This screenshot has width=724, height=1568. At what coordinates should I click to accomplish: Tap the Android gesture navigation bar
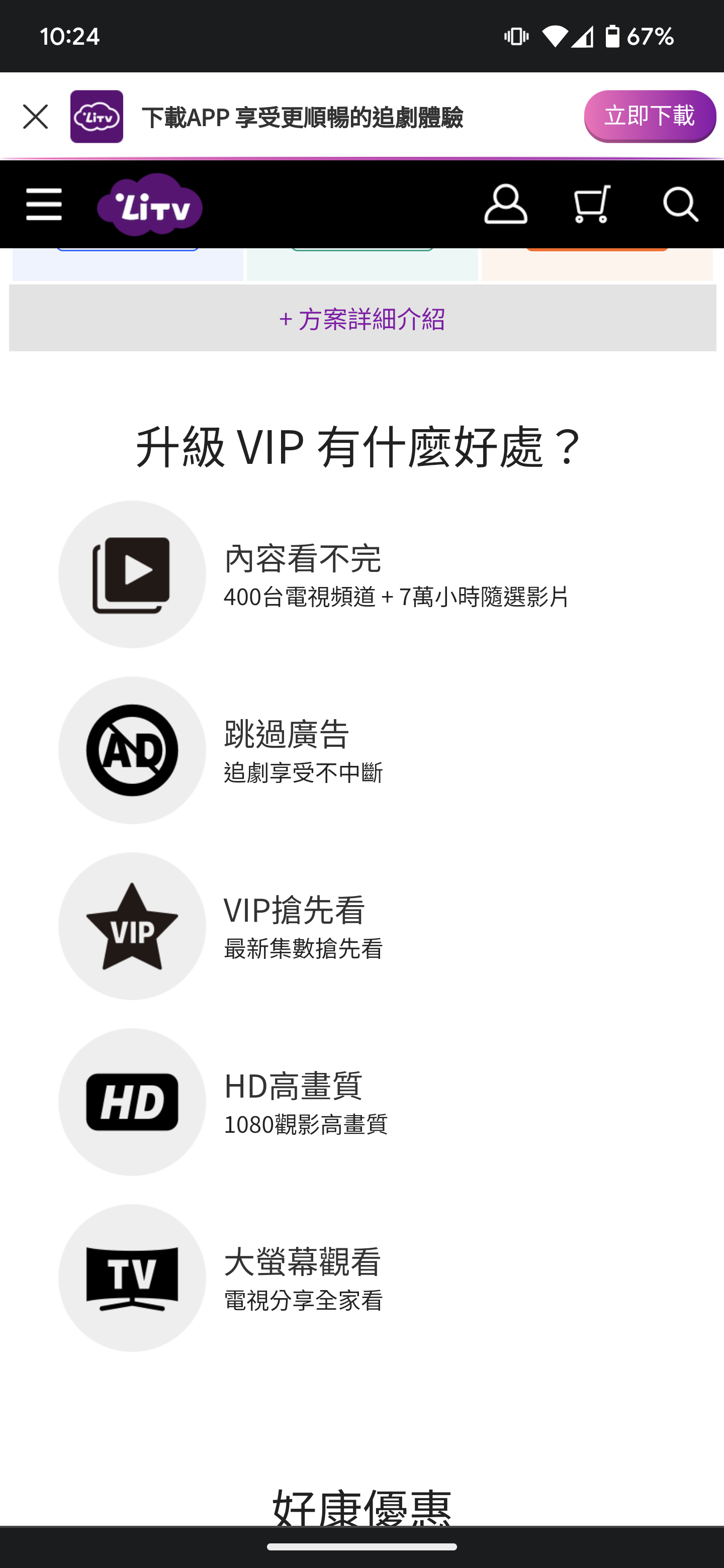361,1547
